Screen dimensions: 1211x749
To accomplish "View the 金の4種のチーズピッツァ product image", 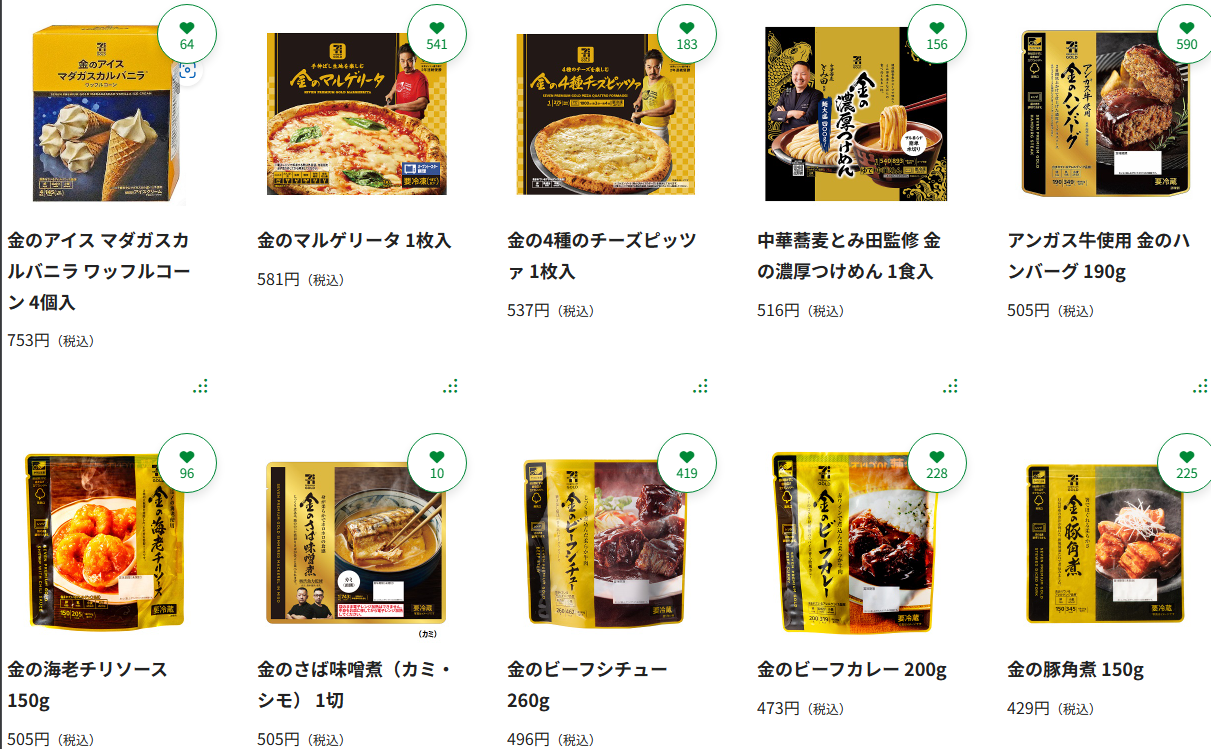I will click(x=605, y=115).
